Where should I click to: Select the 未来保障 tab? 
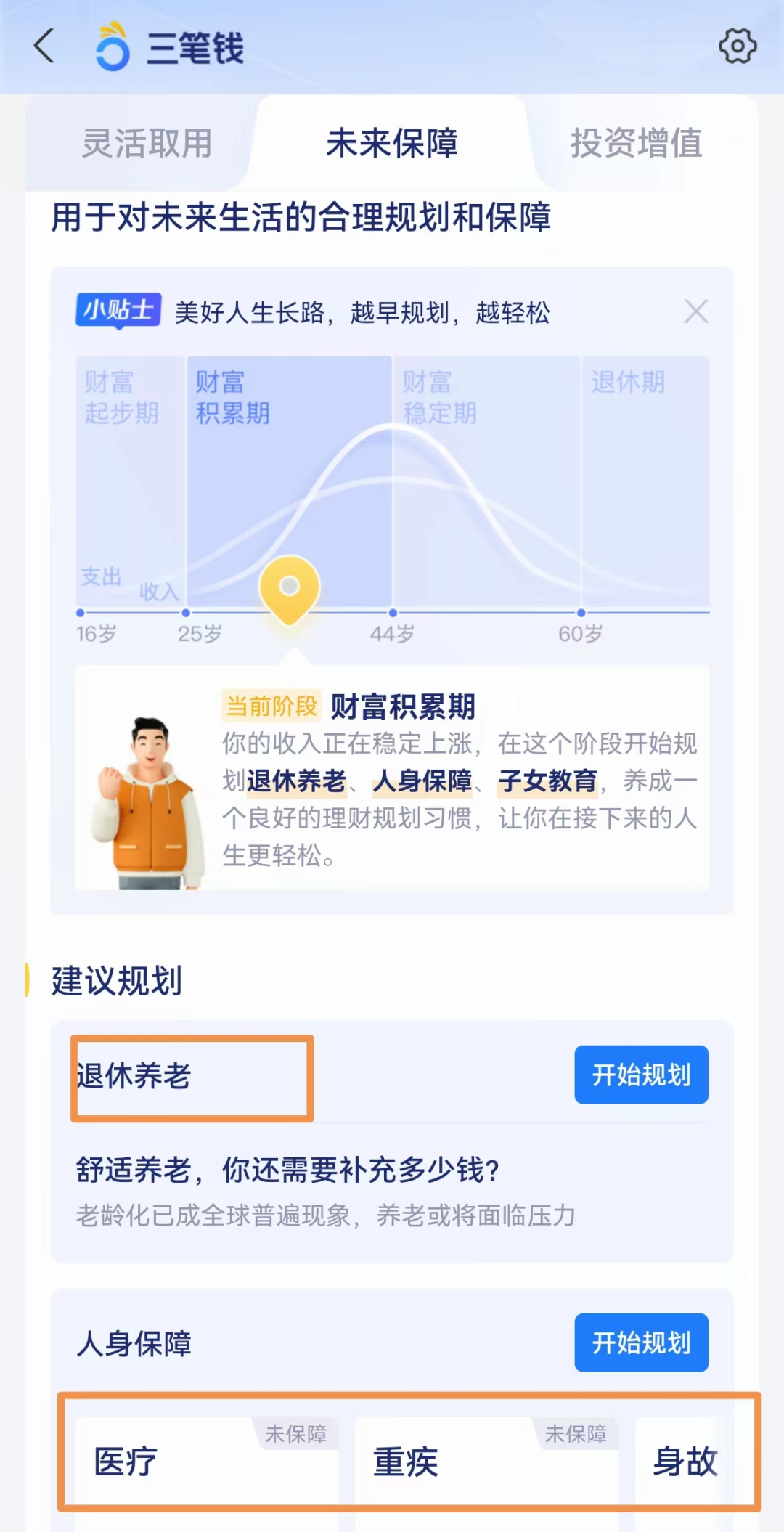(x=392, y=143)
